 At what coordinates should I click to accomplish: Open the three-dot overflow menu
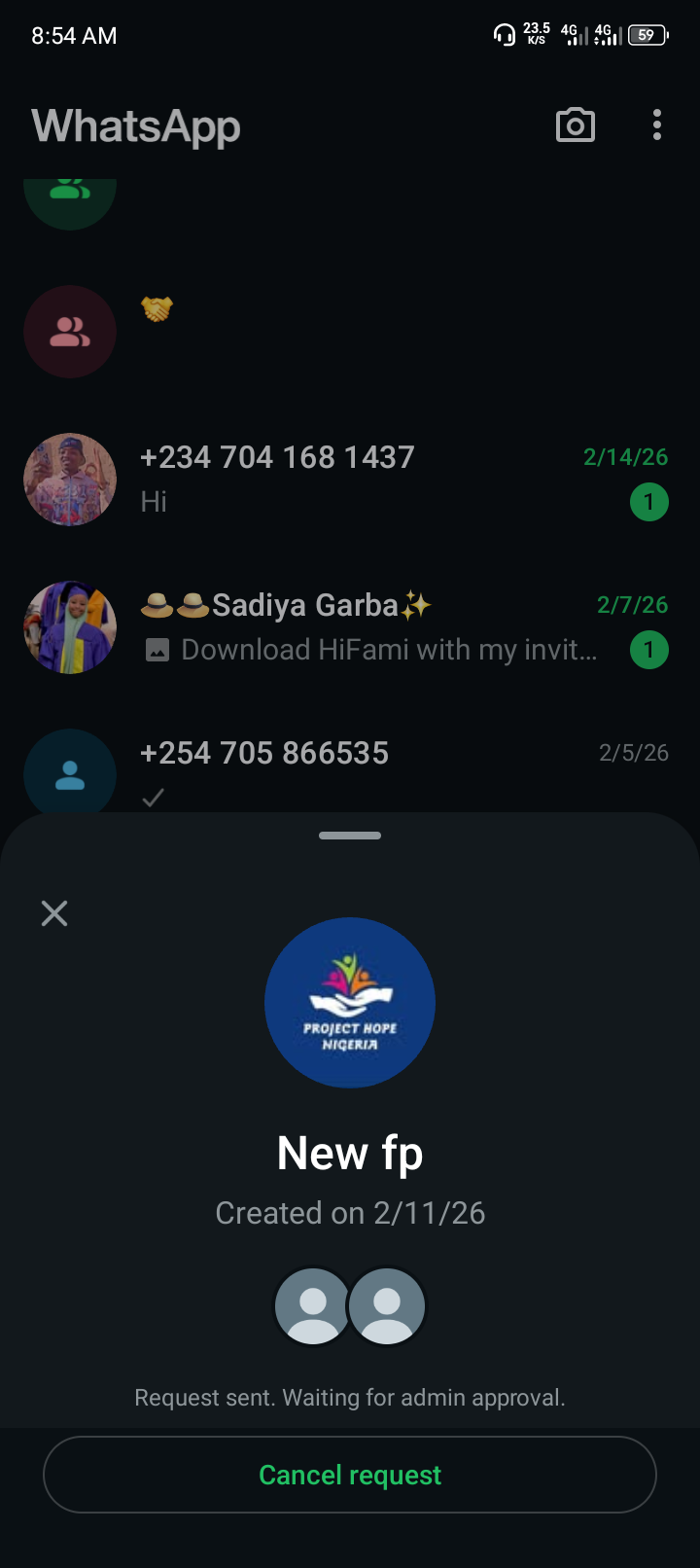coord(657,125)
